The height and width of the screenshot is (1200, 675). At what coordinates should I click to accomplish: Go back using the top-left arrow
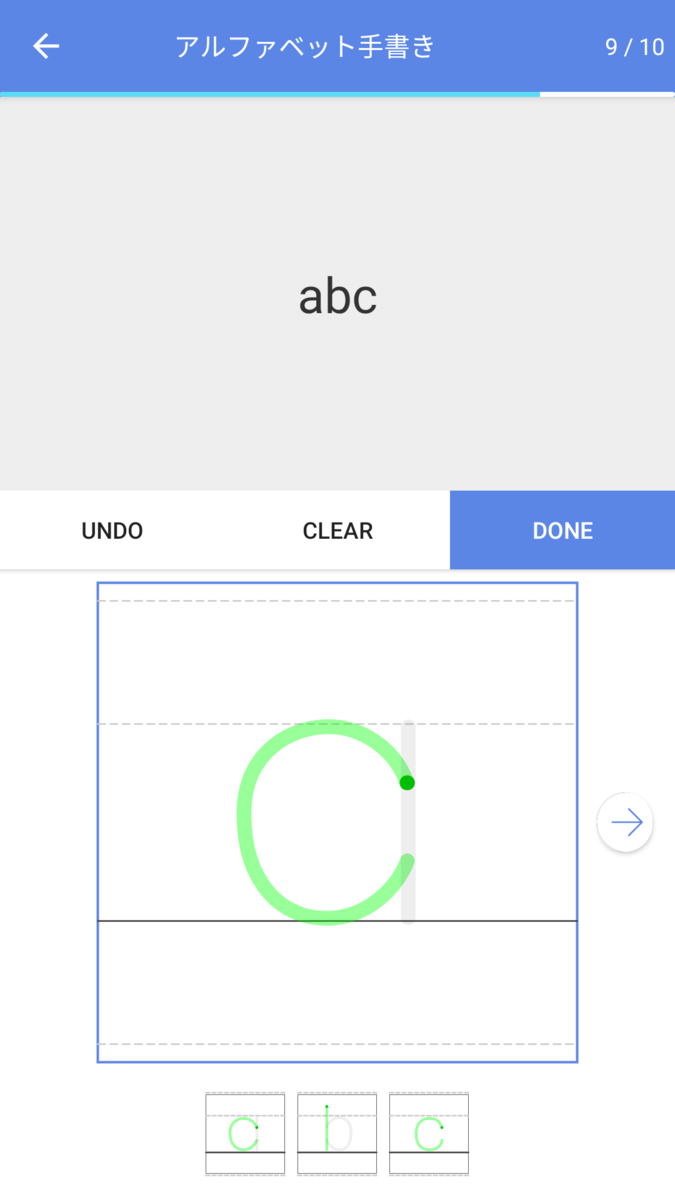pyautogui.click(x=46, y=46)
